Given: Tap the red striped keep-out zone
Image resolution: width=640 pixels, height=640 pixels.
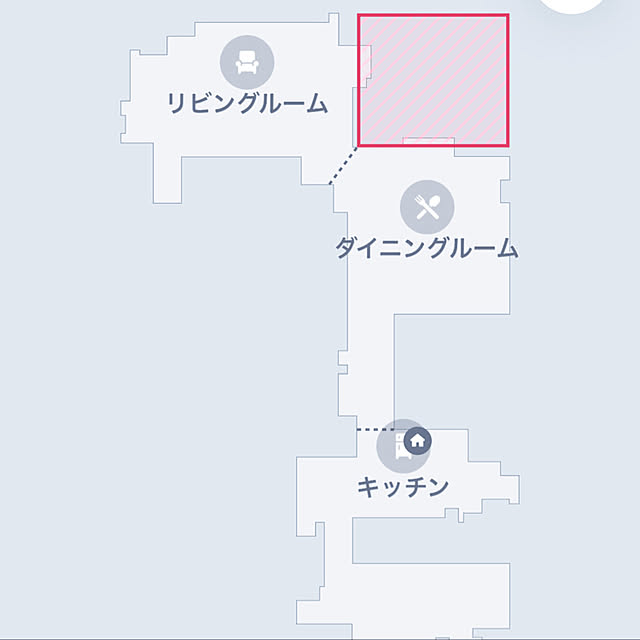Looking at the screenshot, I should [433, 80].
